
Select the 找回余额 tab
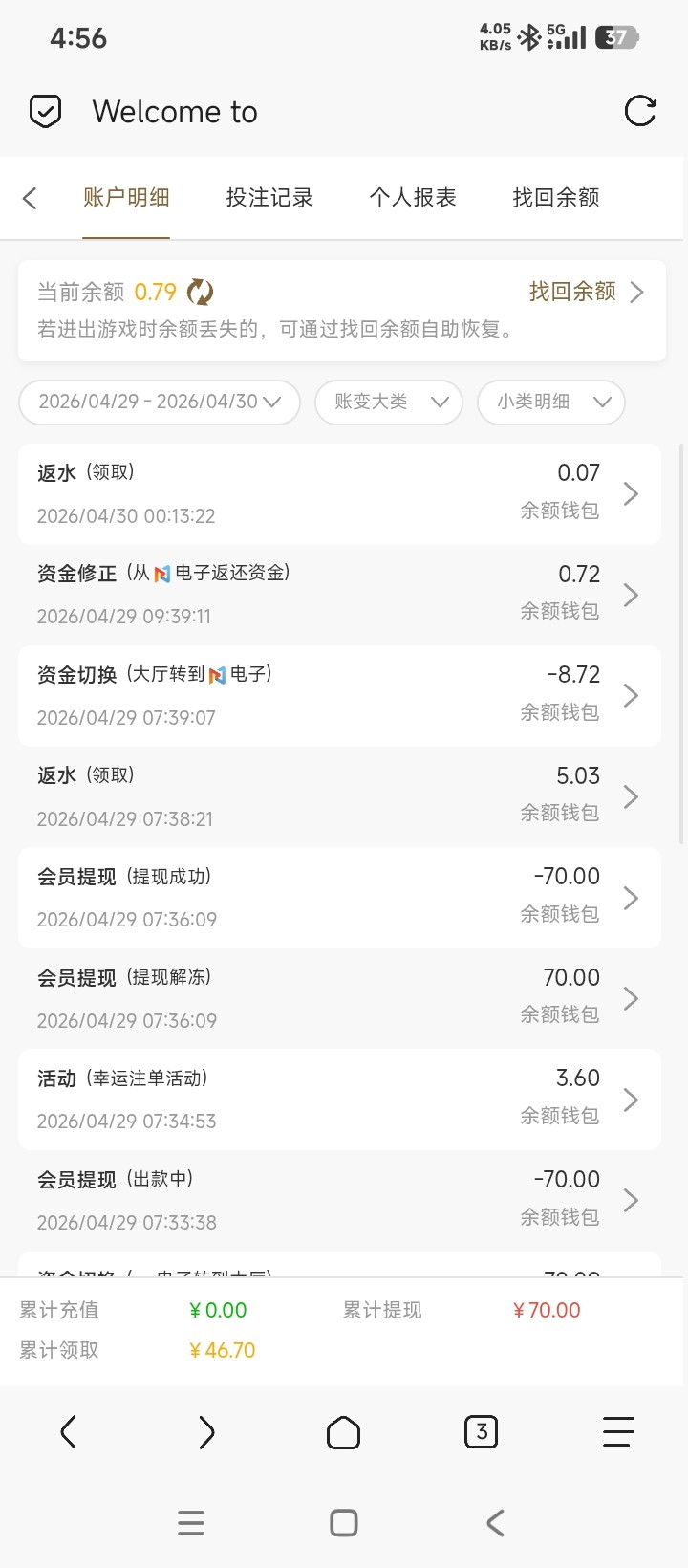(555, 198)
